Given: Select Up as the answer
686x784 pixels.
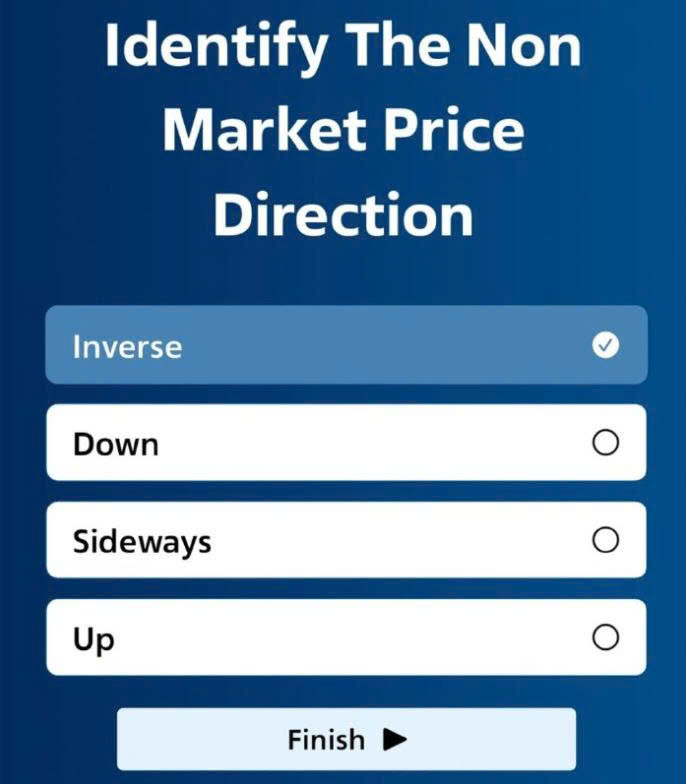Looking at the screenshot, I should point(346,638).
